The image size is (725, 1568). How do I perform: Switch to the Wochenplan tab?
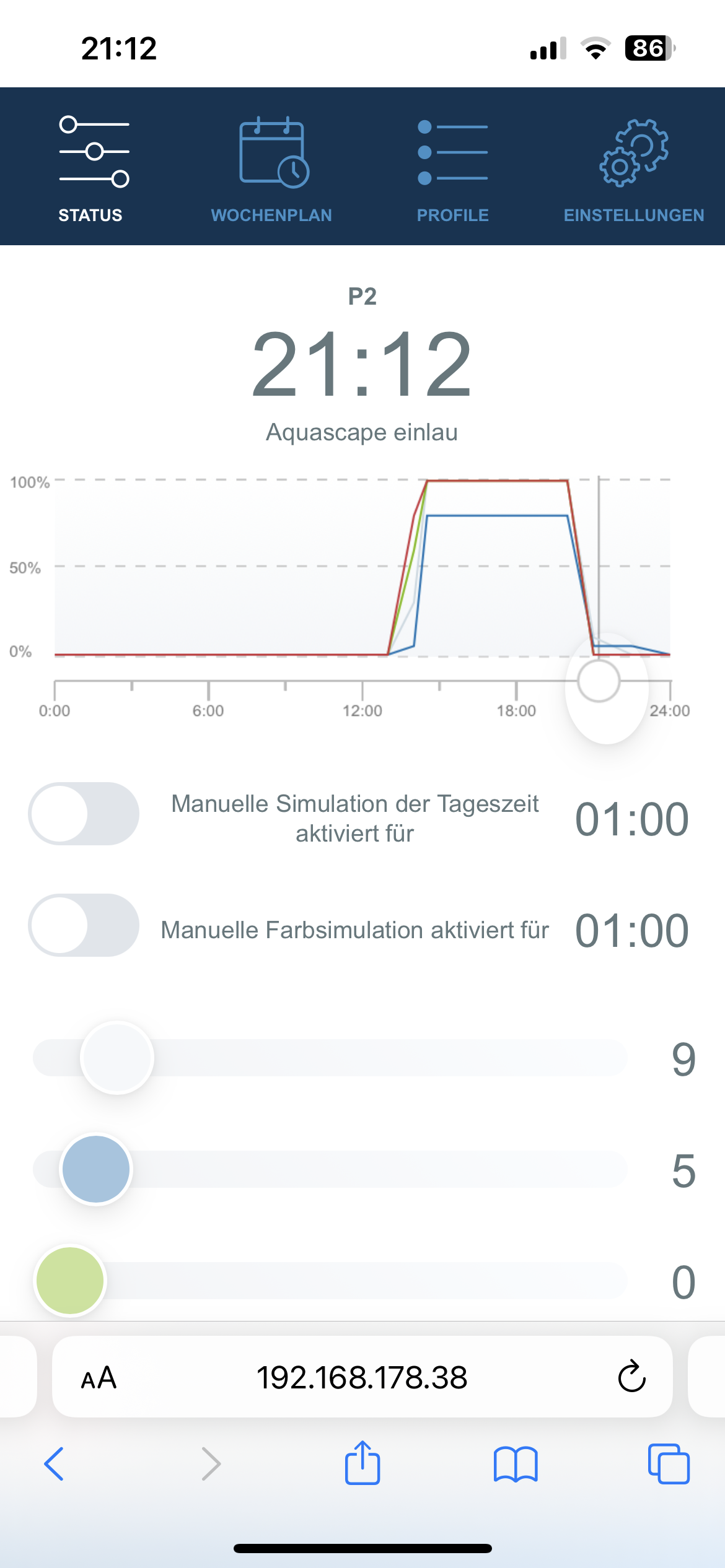[x=271, y=168]
